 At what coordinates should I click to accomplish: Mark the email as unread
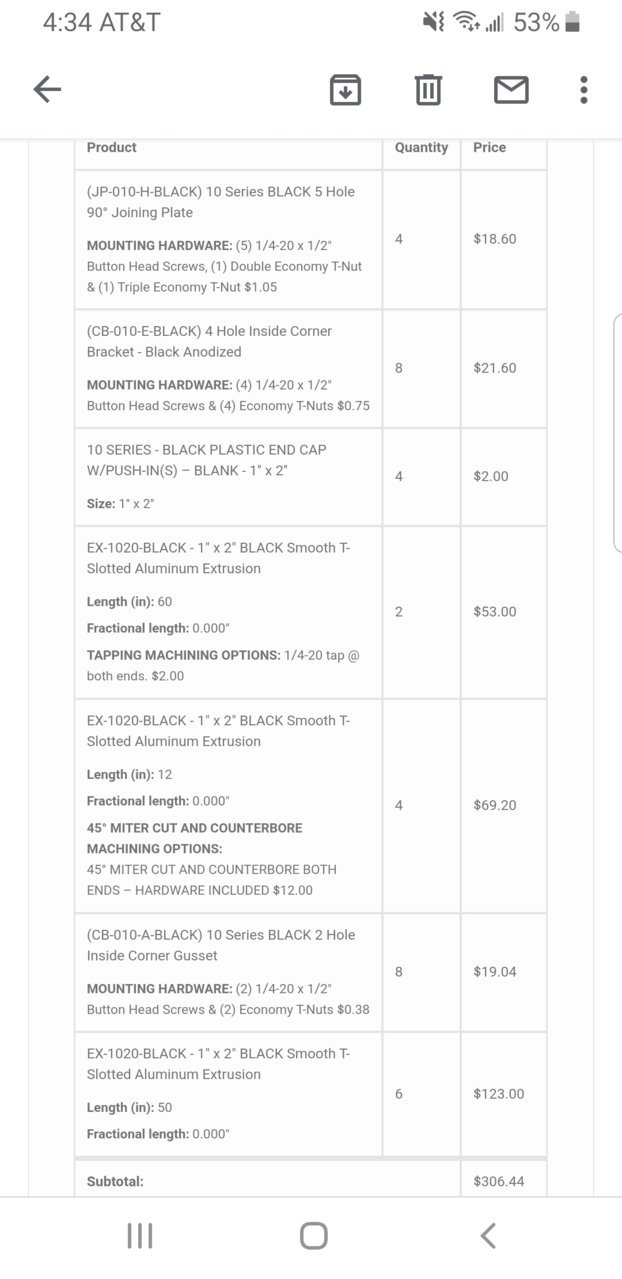click(511, 90)
